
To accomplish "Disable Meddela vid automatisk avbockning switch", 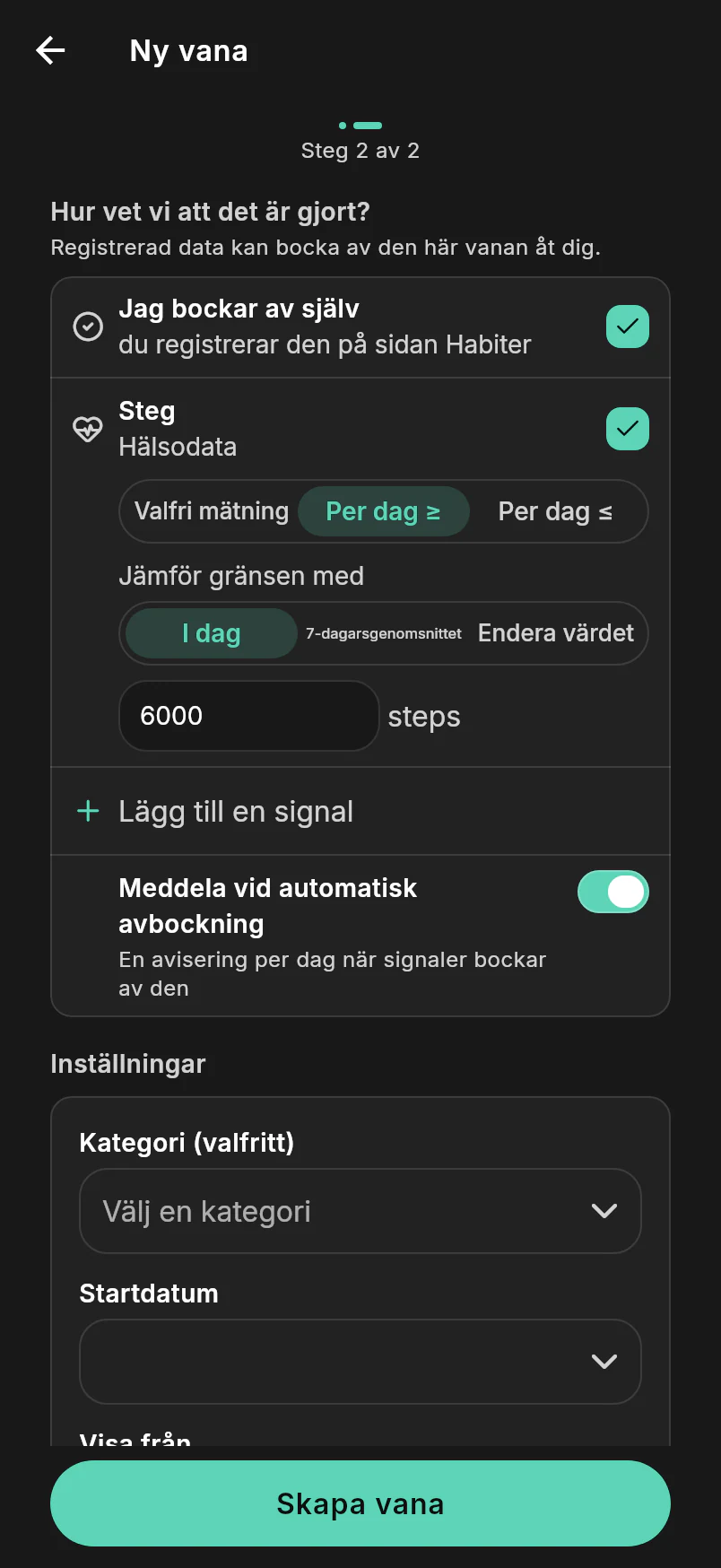I will click(613, 892).
